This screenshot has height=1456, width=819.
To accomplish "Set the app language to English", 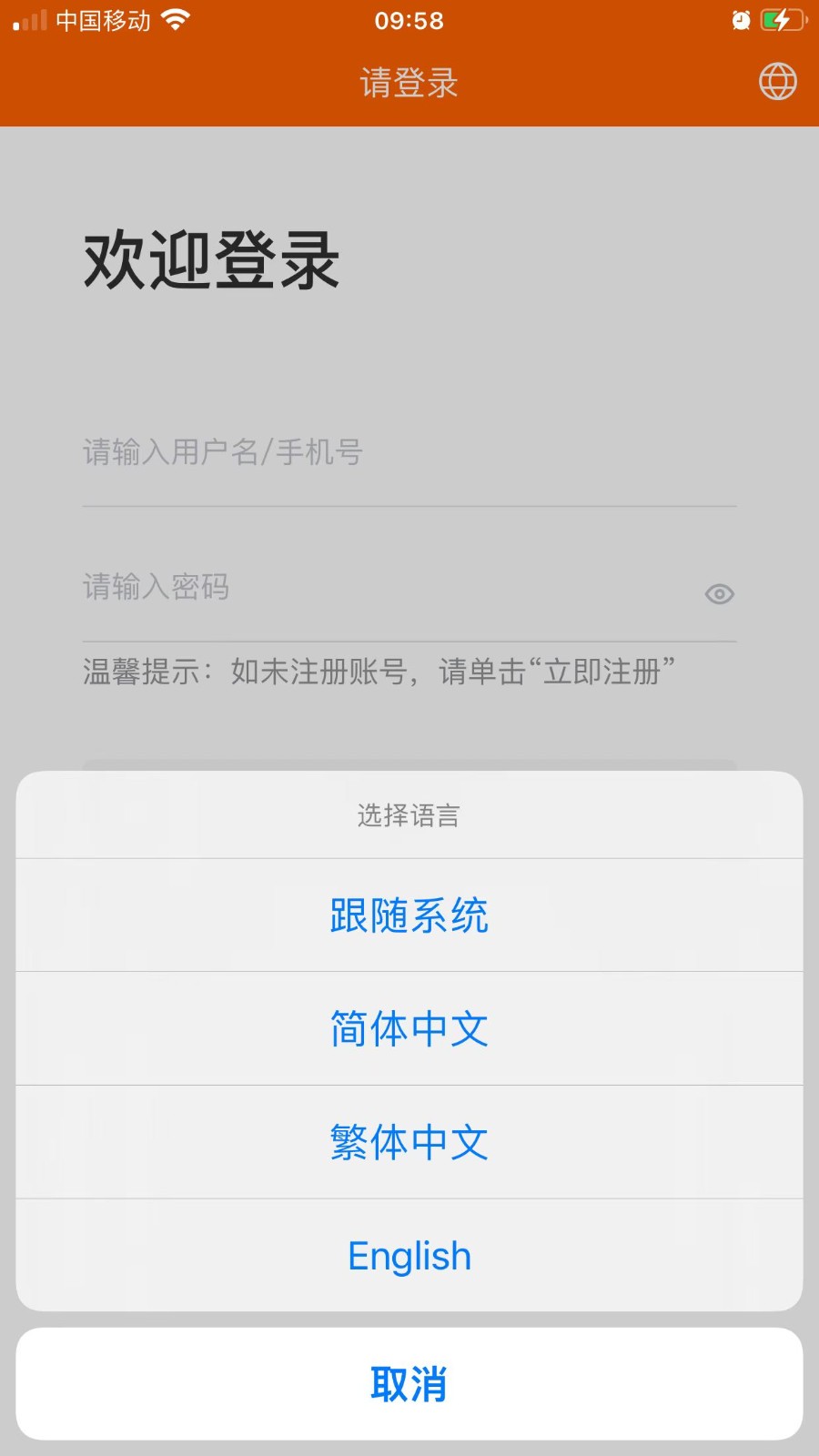I will (409, 1256).
